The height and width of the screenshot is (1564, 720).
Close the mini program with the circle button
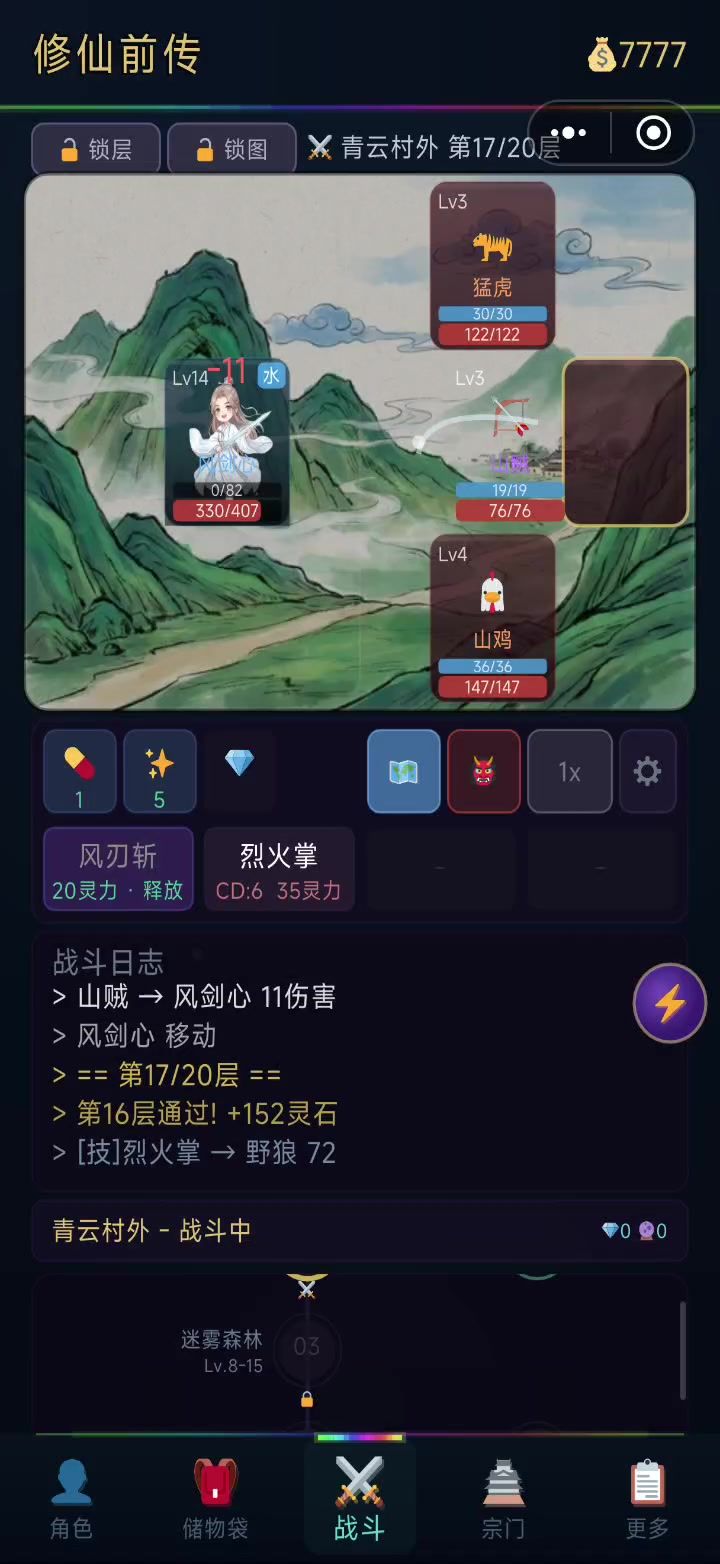click(x=653, y=133)
